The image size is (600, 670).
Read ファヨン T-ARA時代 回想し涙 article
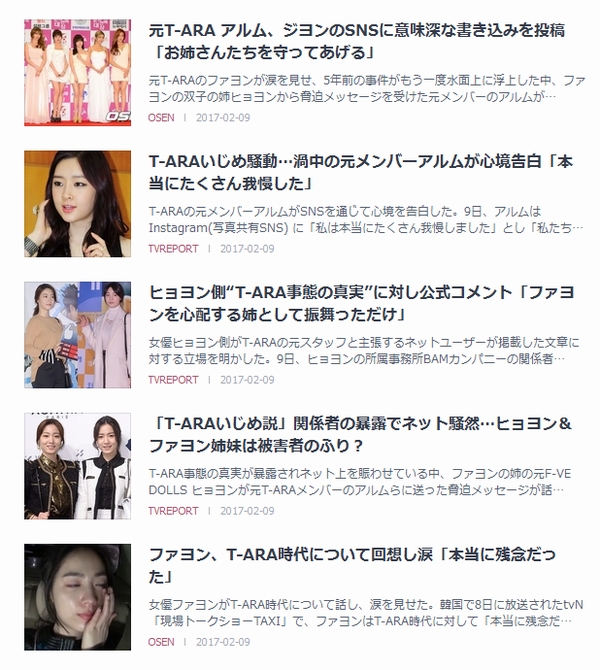coord(351,564)
